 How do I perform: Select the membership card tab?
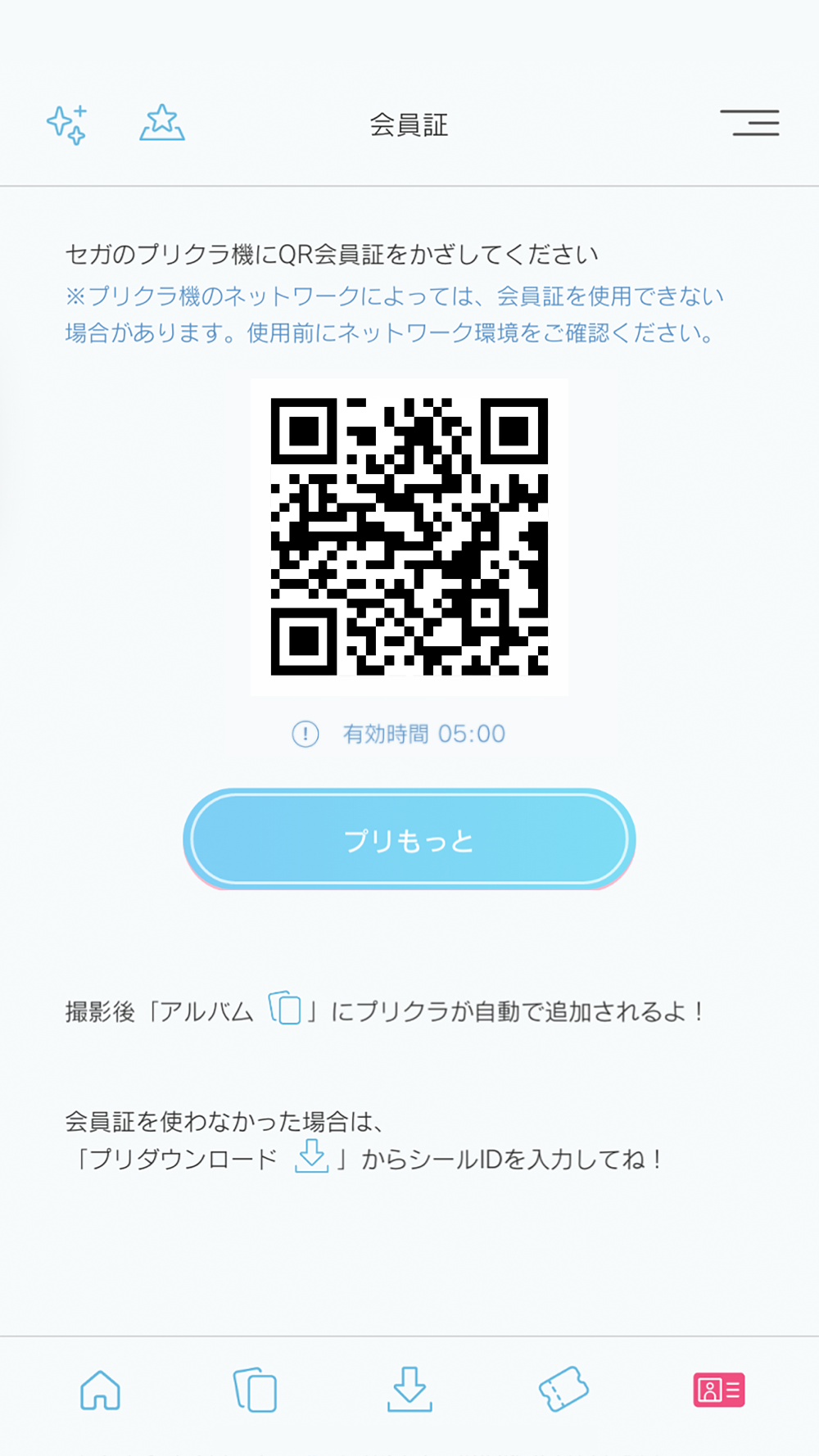point(719,1390)
